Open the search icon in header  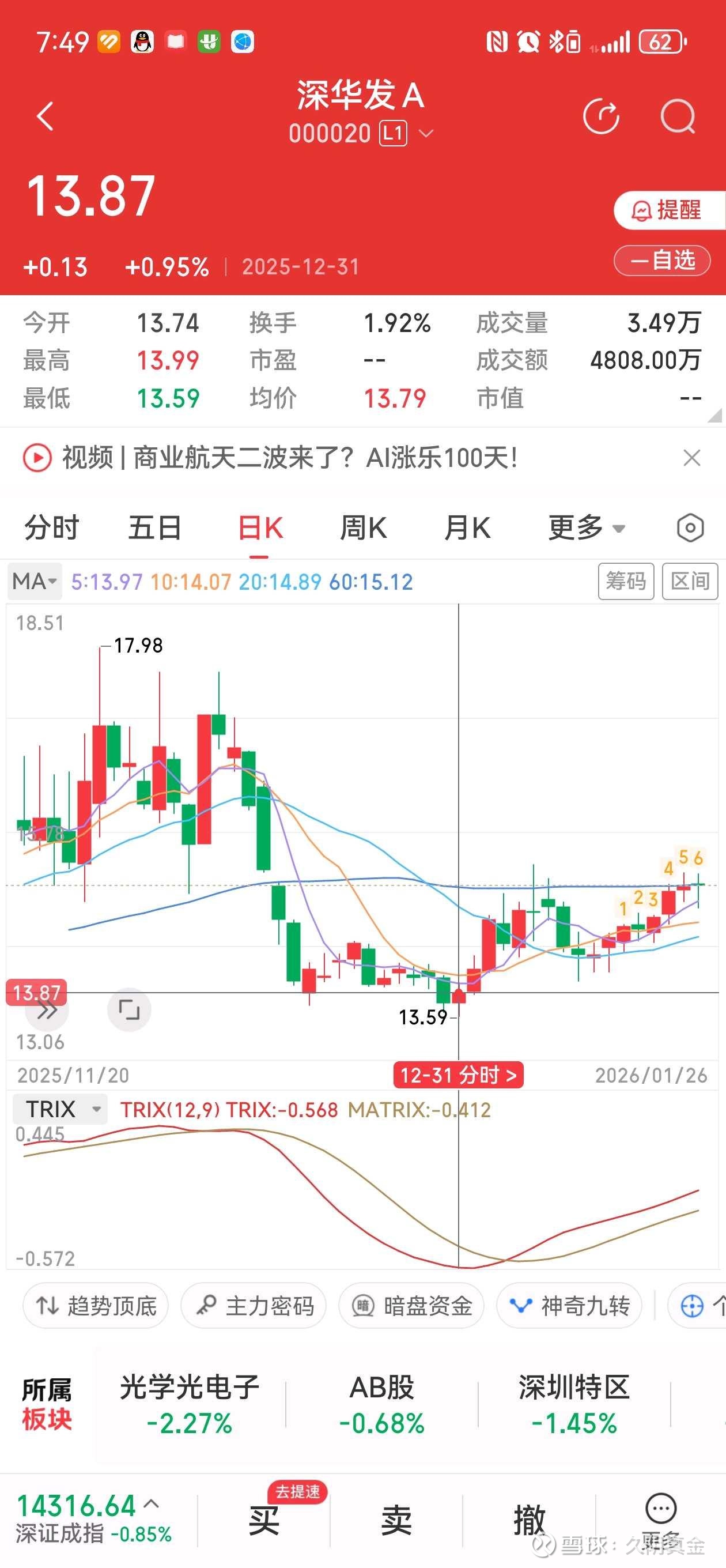pyautogui.click(x=678, y=116)
